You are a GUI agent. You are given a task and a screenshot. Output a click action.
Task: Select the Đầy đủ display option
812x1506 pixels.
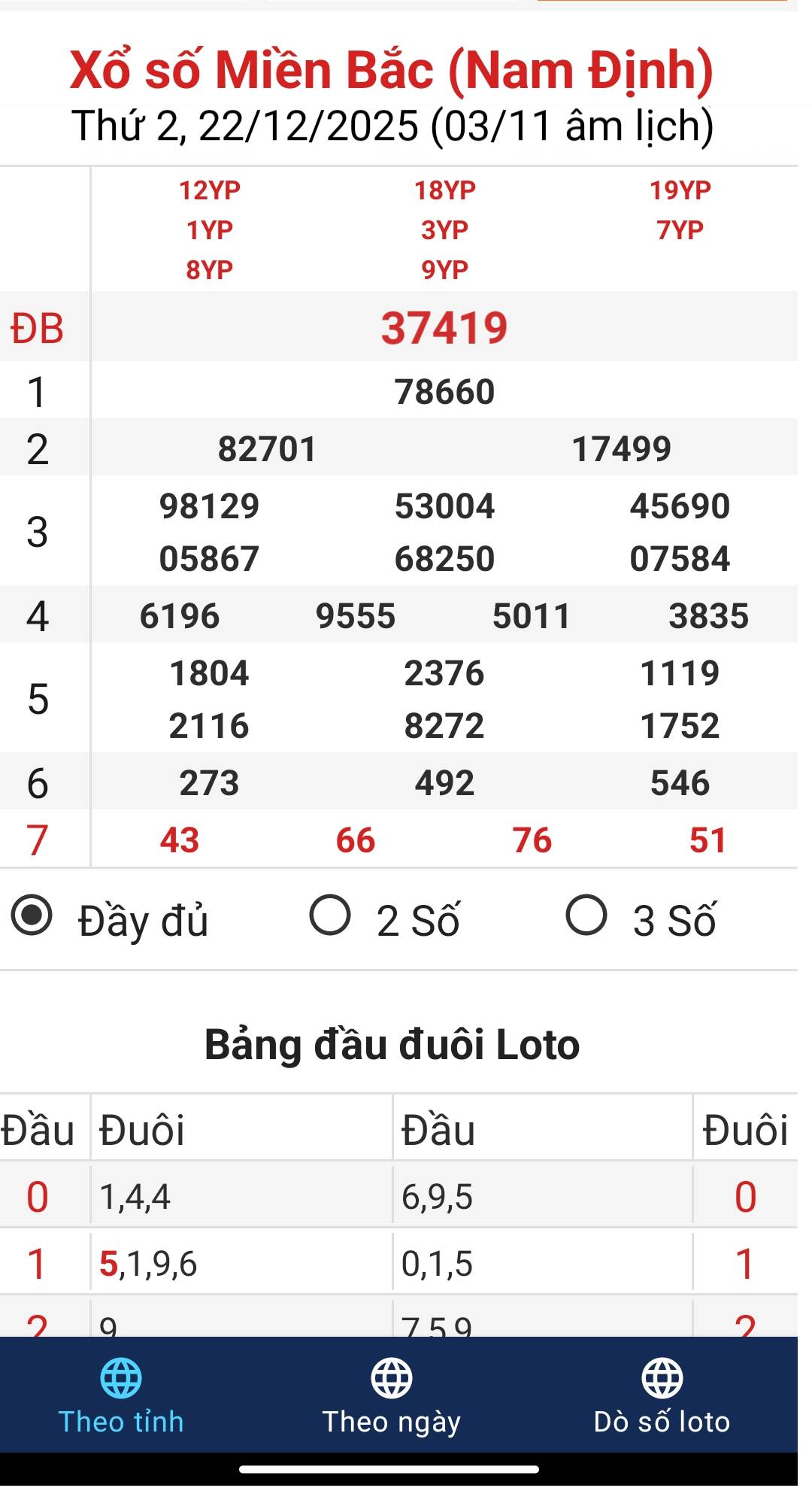pos(32,915)
